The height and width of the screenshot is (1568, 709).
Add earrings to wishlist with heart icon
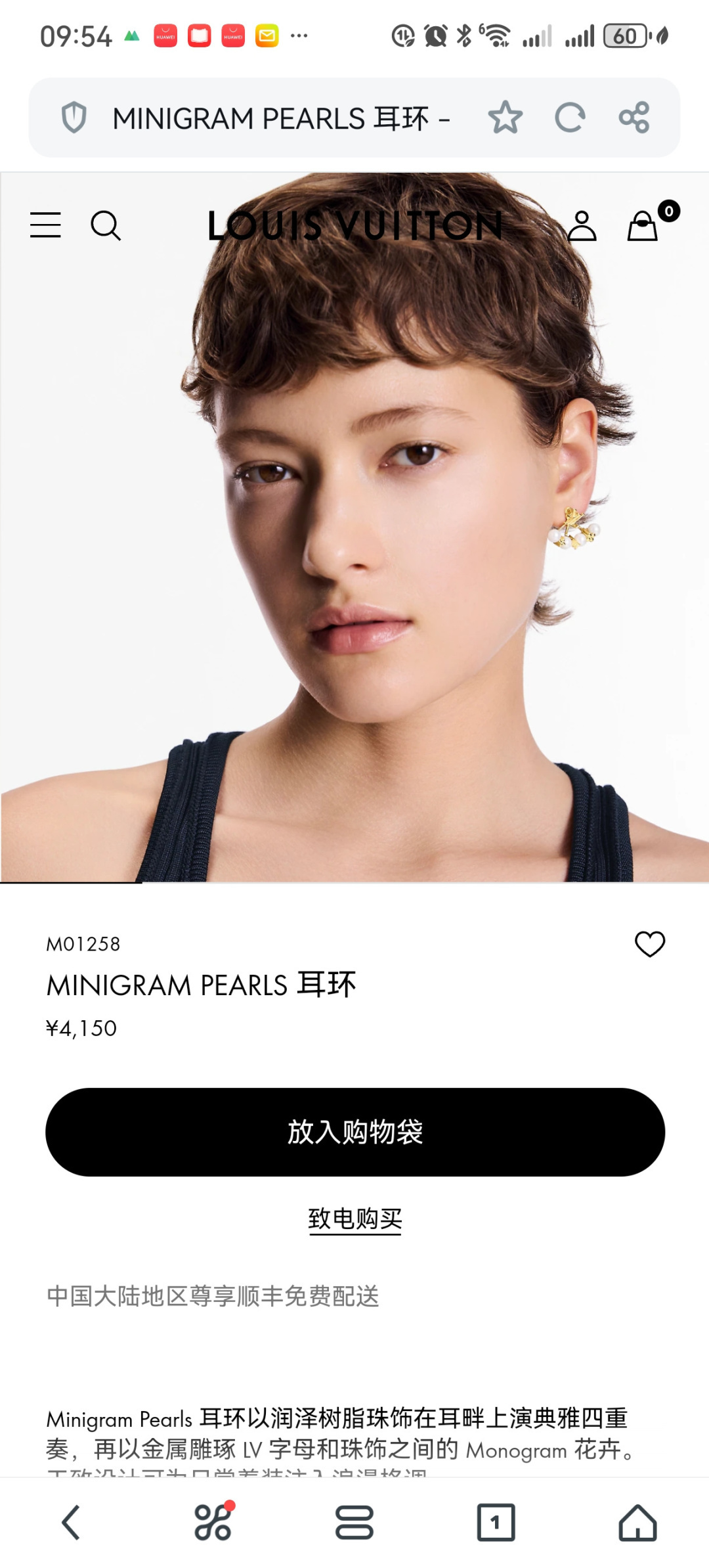650,944
